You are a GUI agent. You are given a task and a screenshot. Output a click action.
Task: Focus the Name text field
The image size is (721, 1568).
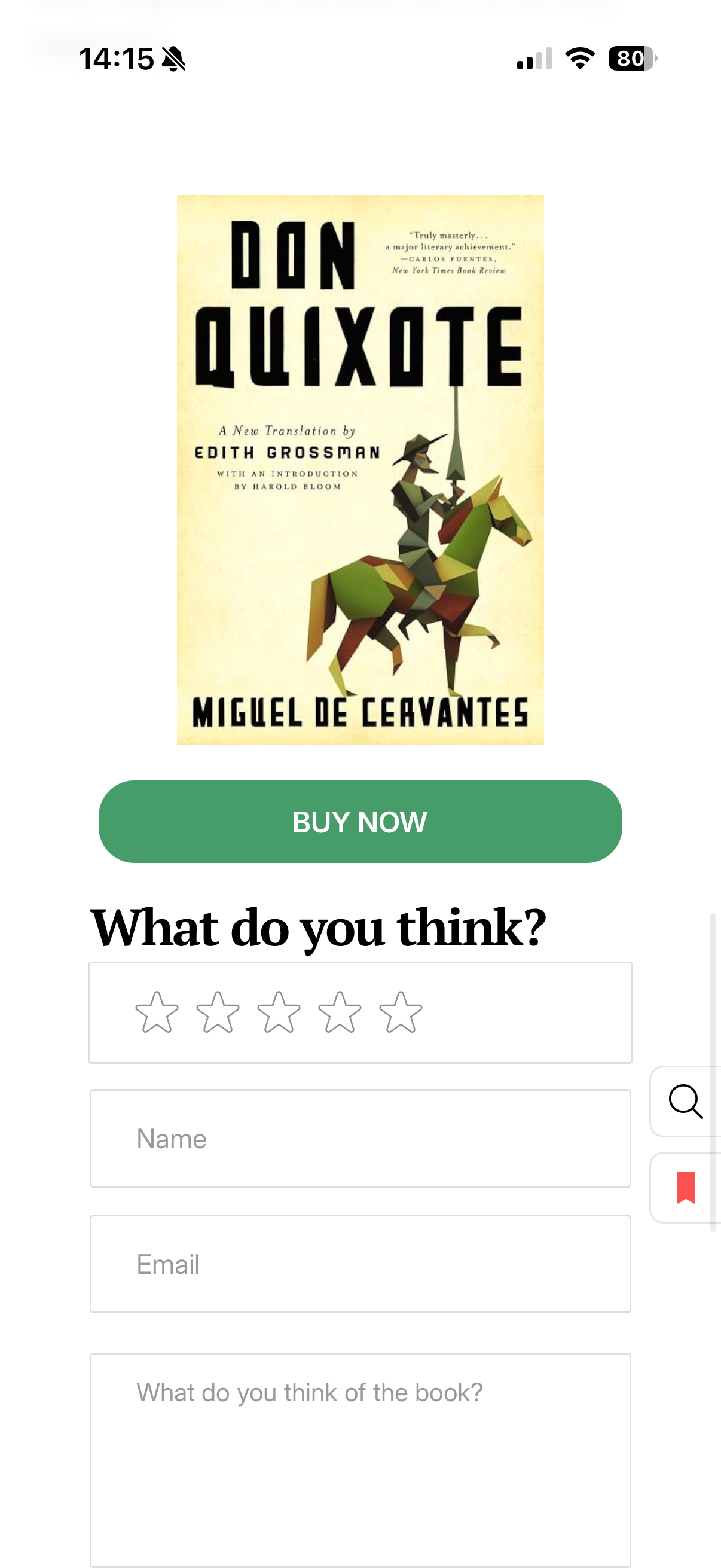tap(360, 1138)
